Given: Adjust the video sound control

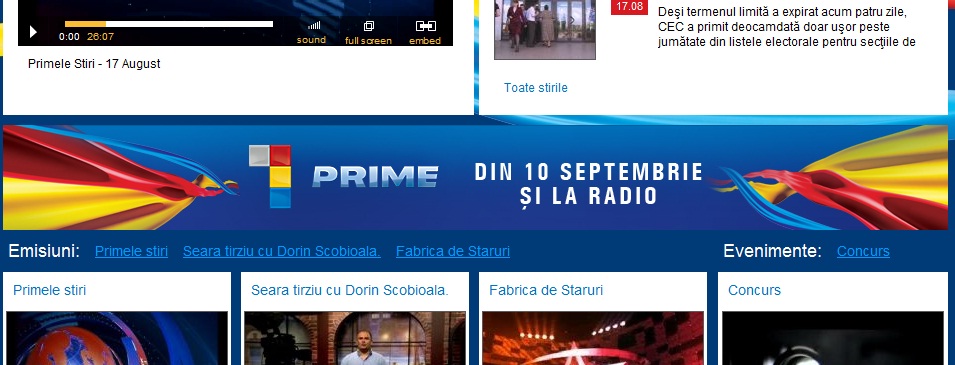Looking at the screenshot, I should pyautogui.click(x=312, y=32).
